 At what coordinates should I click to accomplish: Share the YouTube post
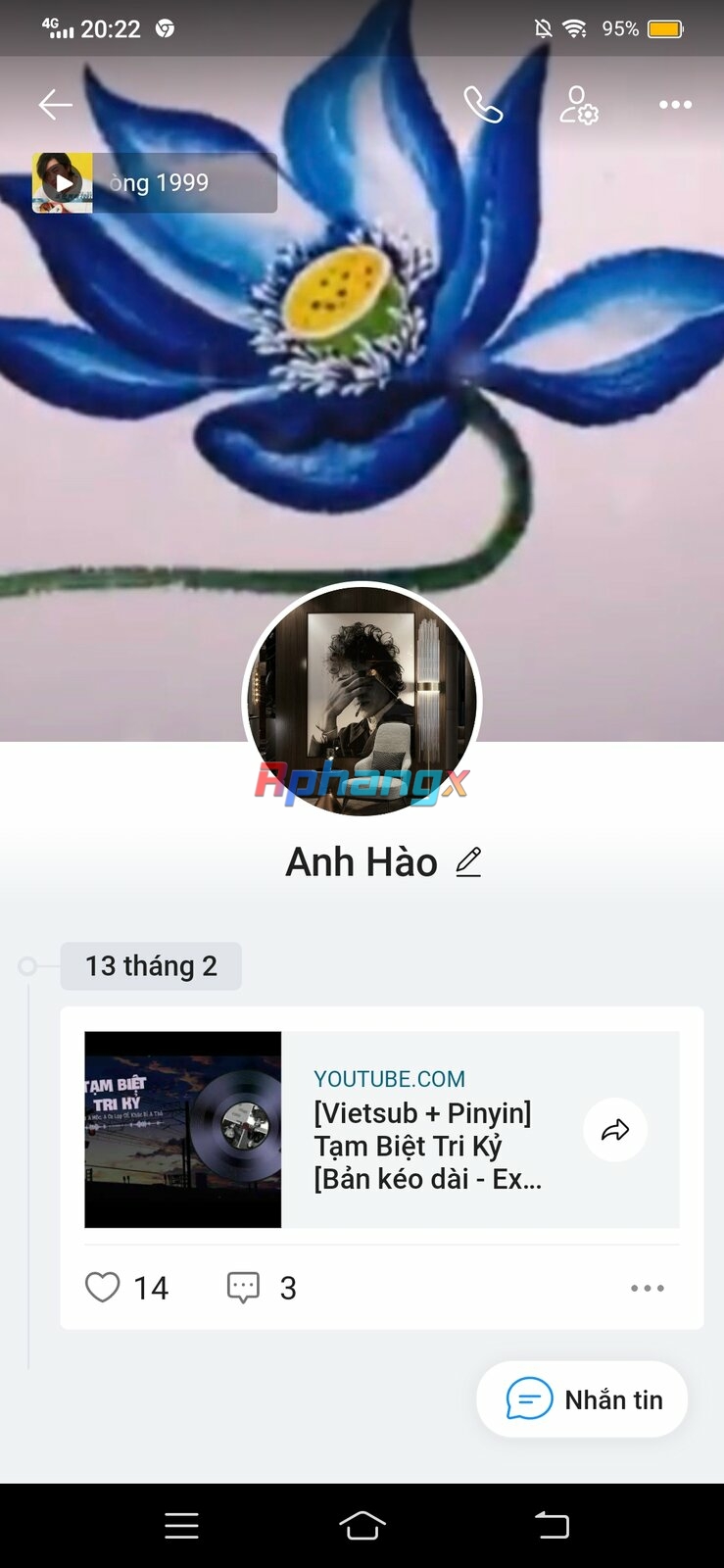(x=615, y=1130)
